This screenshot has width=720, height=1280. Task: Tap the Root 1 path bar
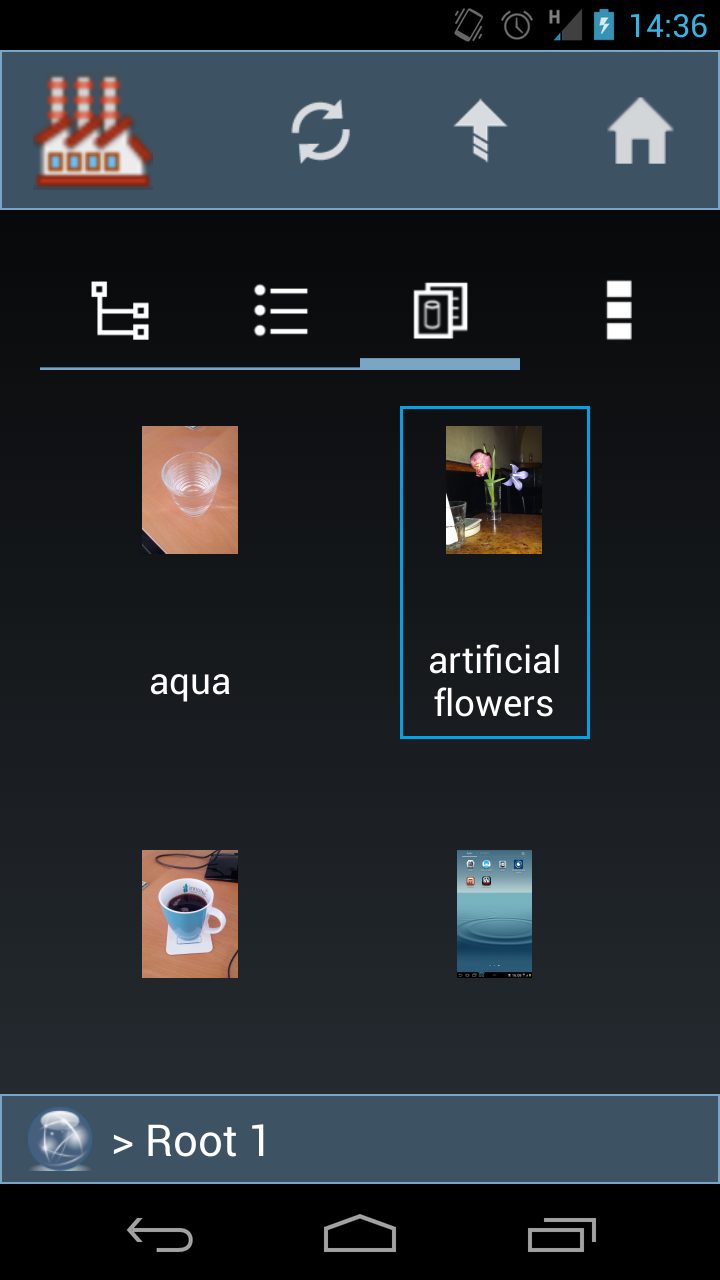360,1140
